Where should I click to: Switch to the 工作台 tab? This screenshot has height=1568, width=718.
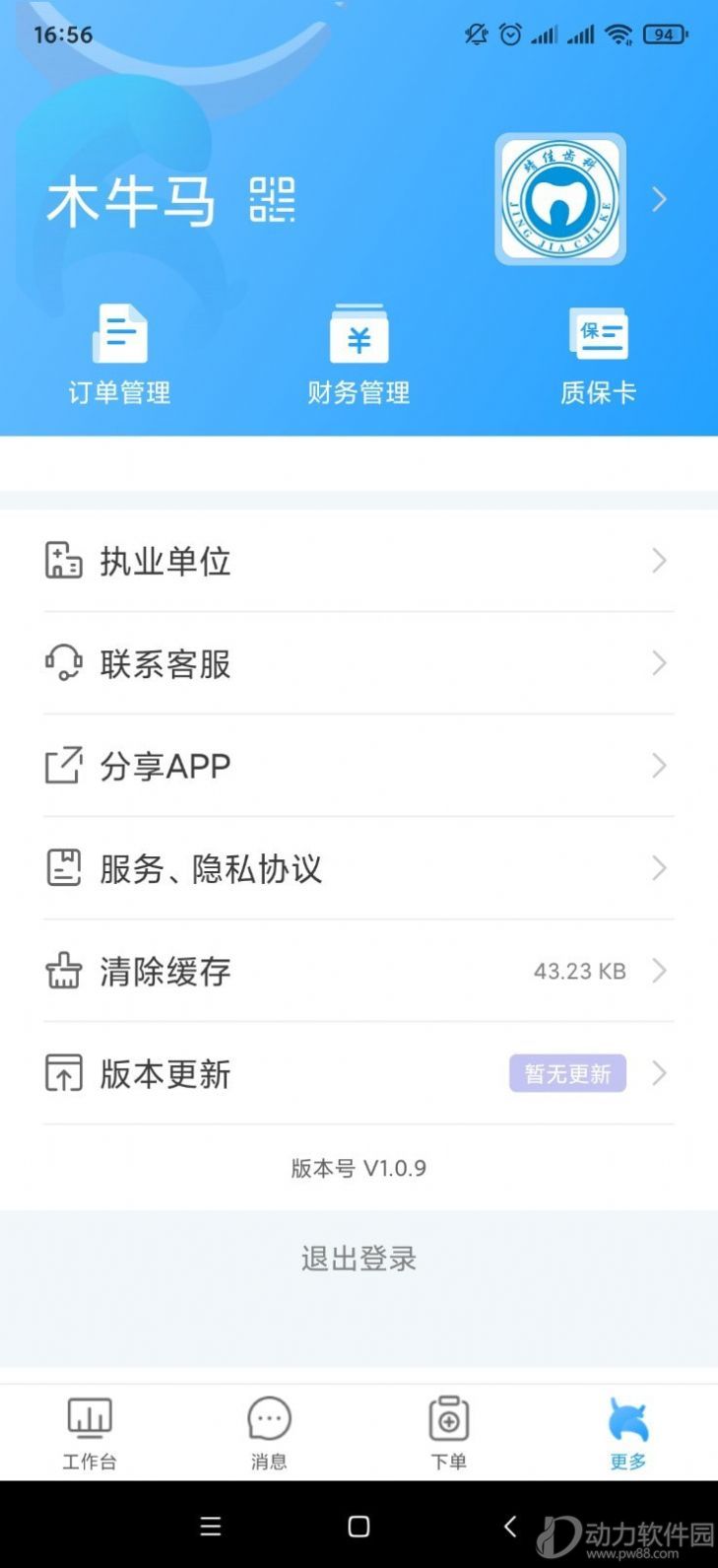point(90,1434)
